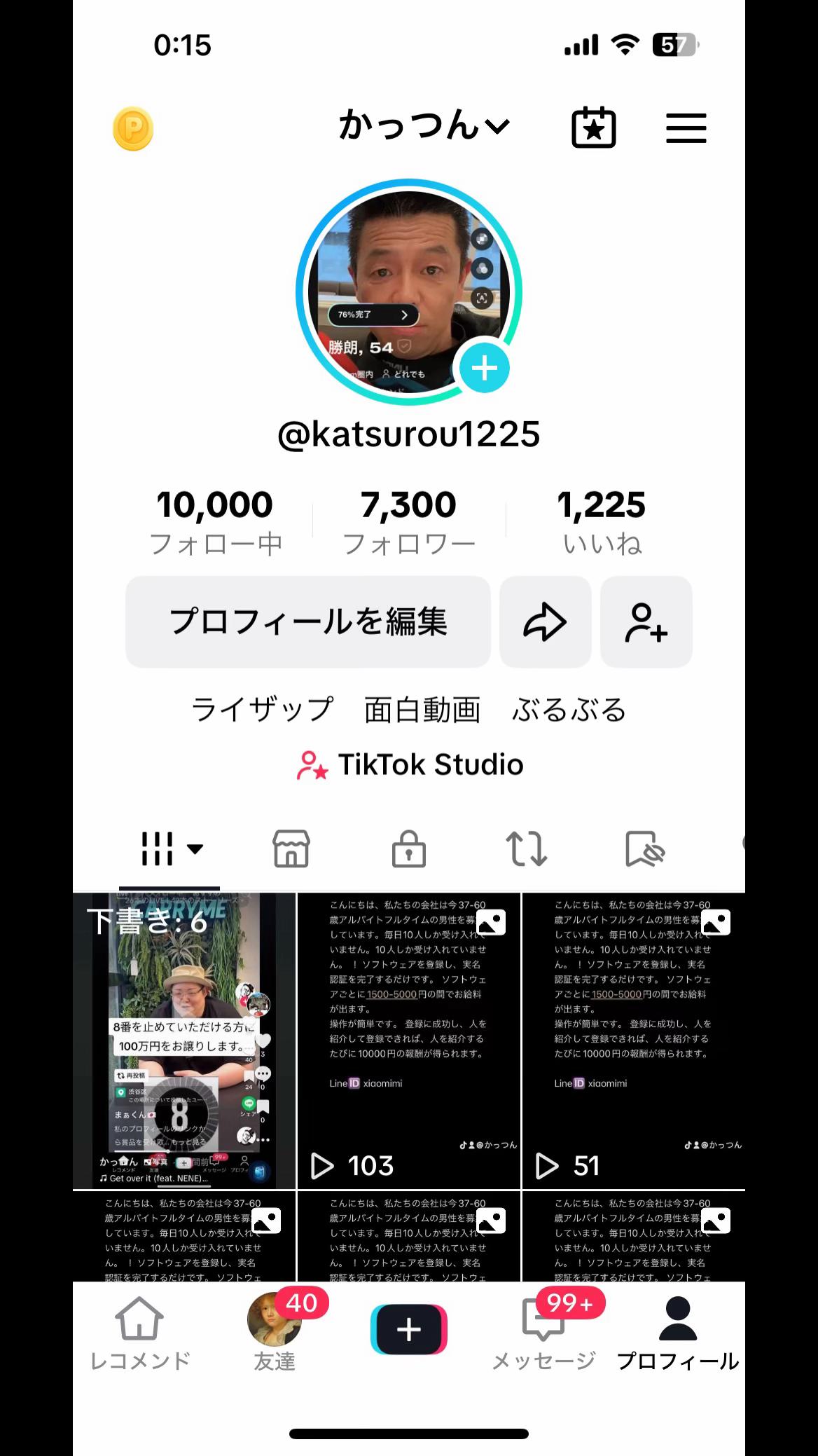The image size is (818, 1456).
Task: Open the 下書き drafts tile
Action: click(x=184, y=1040)
